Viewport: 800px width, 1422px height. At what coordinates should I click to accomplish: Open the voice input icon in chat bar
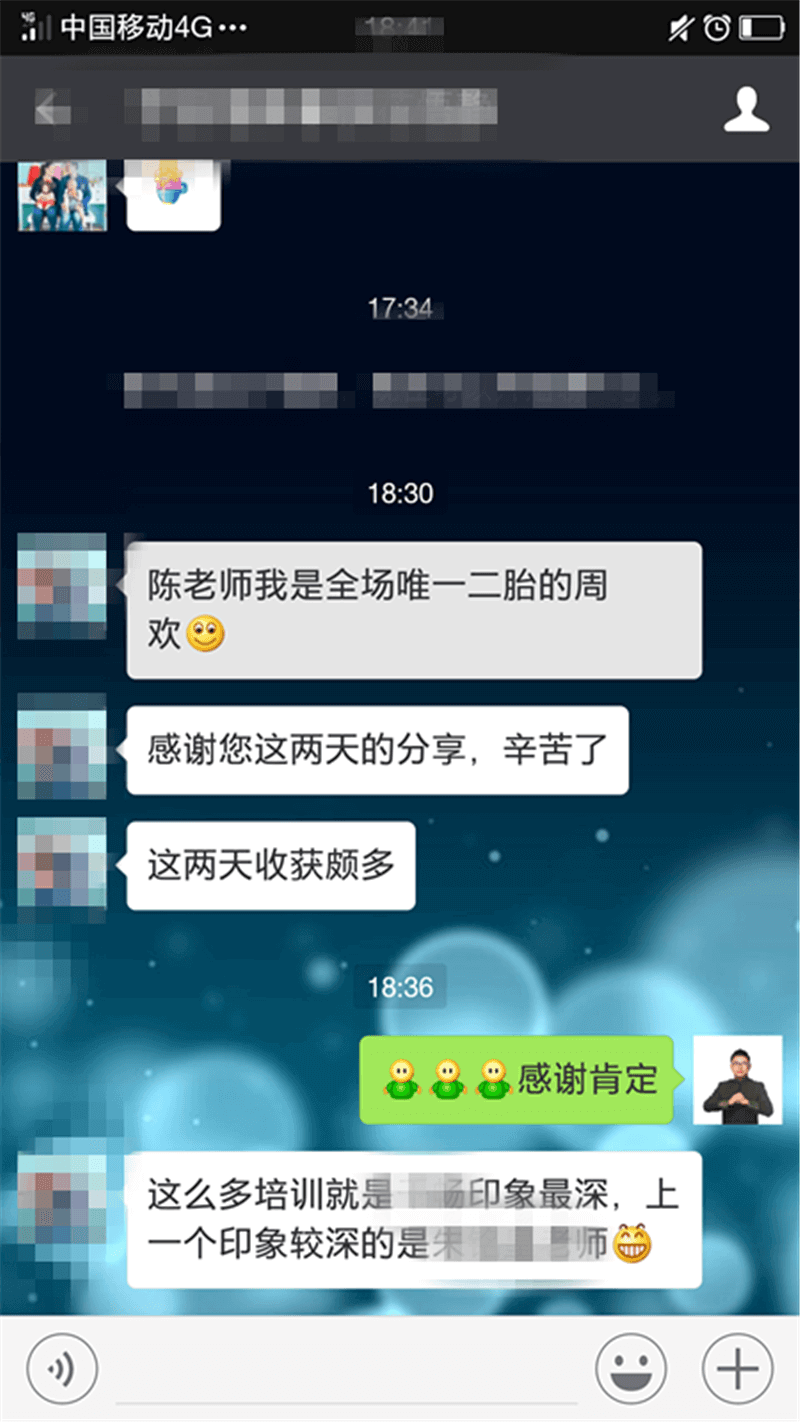pyautogui.click(x=62, y=1367)
